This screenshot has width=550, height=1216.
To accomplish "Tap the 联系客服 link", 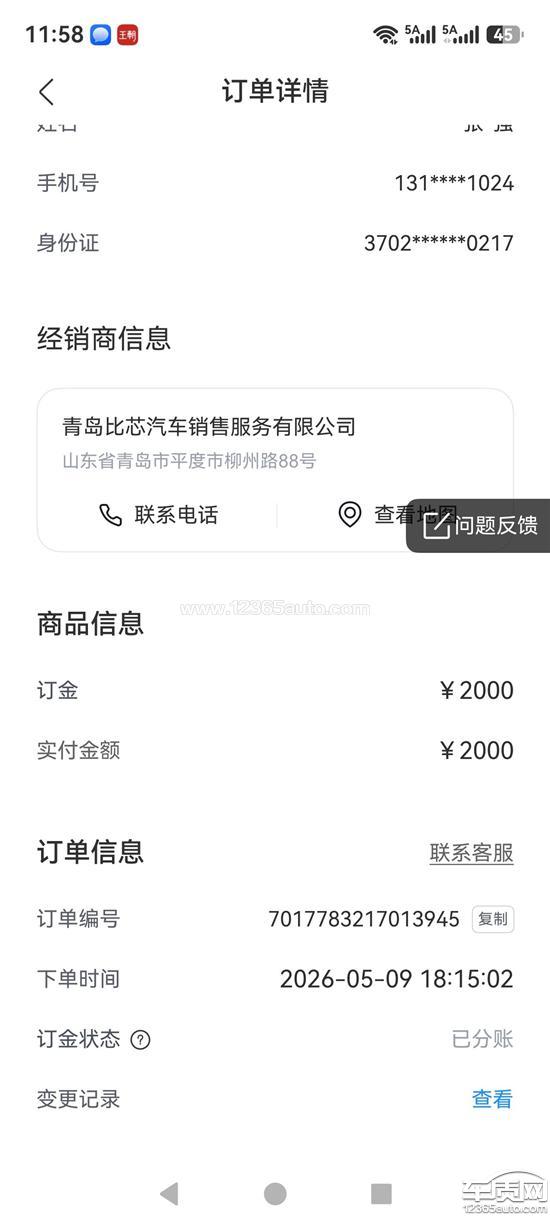I will pos(471,853).
